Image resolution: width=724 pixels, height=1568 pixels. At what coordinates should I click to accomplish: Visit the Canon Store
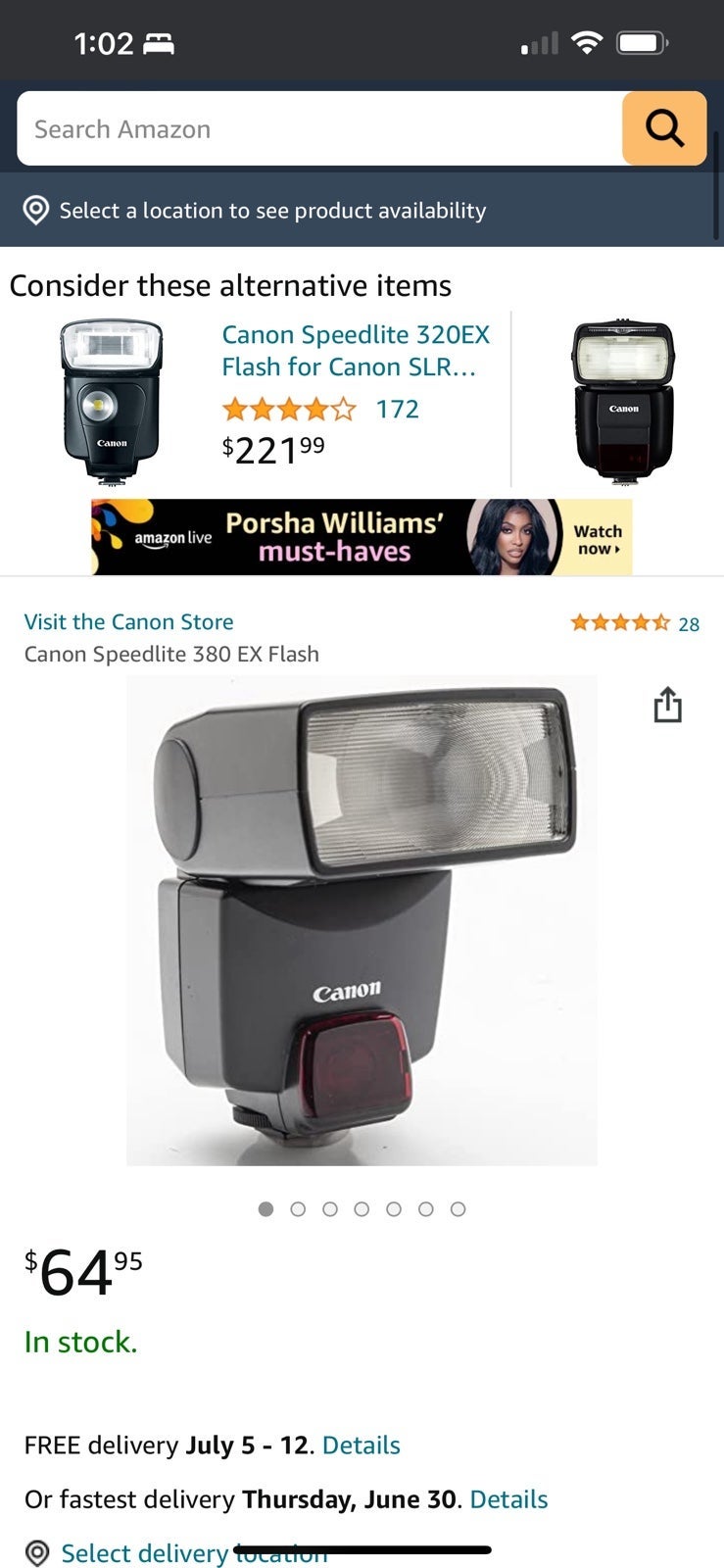click(x=128, y=621)
